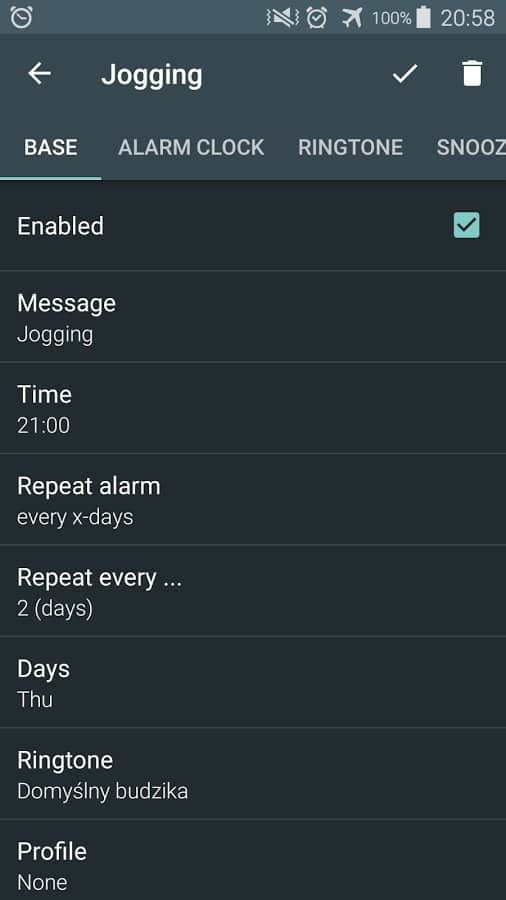Open the Days setting showing Thu
Viewport: 506px width, 900px height.
point(253,682)
